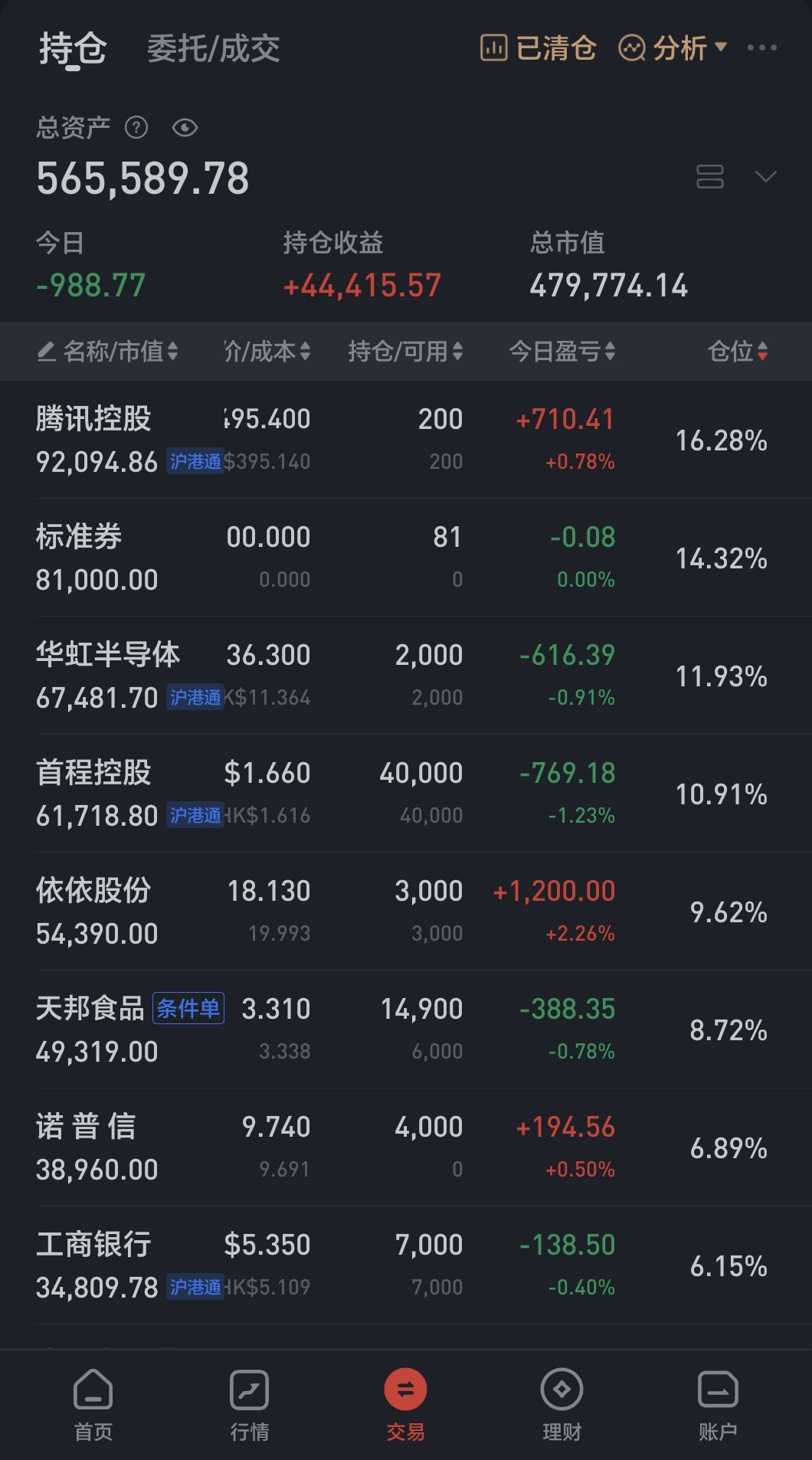The width and height of the screenshot is (812, 1460).
Task: Open the 已清仓 cleared positions view
Action: tap(539, 48)
